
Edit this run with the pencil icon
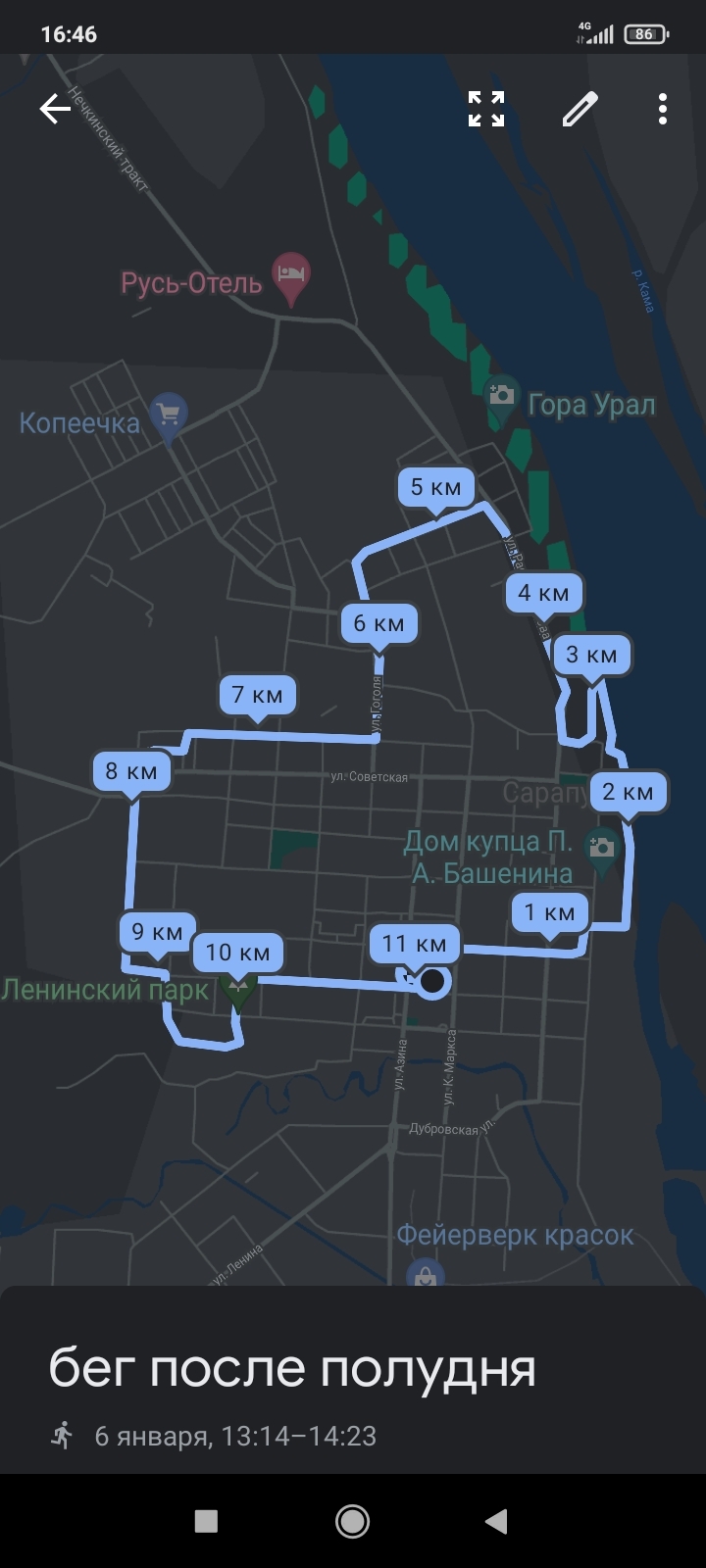pos(580,109)
